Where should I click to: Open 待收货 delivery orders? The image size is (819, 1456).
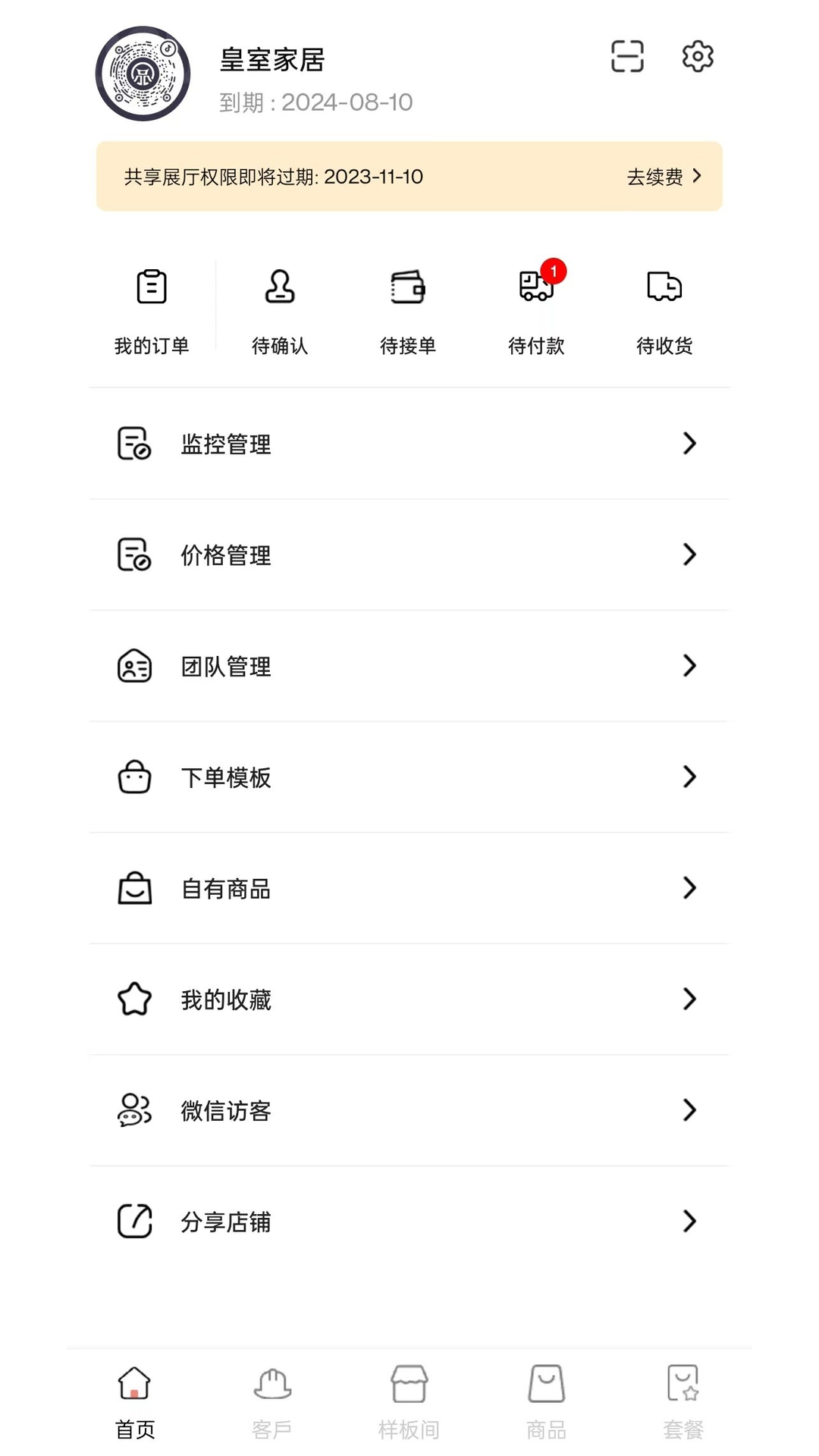(x=664, y=309)
